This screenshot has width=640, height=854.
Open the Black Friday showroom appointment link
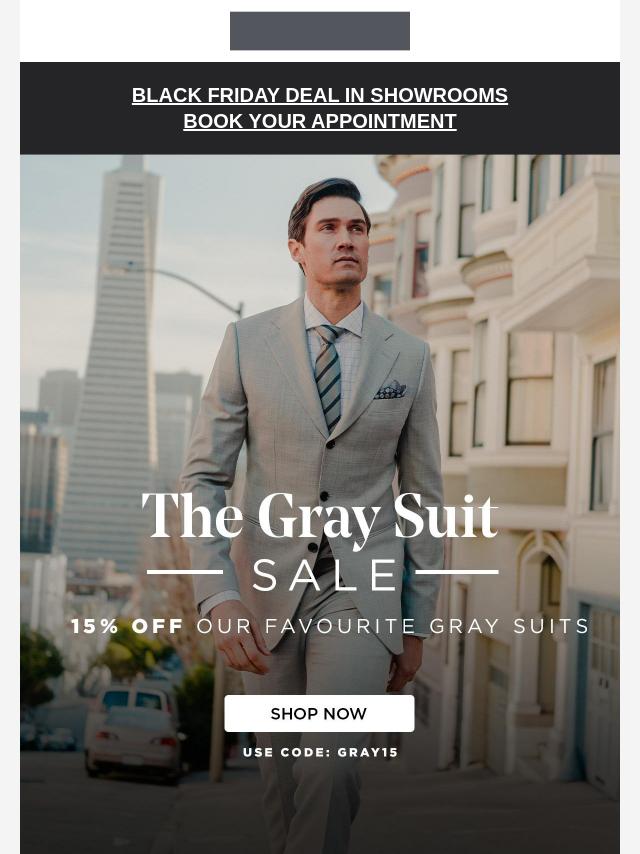click(x=319, y=108)
